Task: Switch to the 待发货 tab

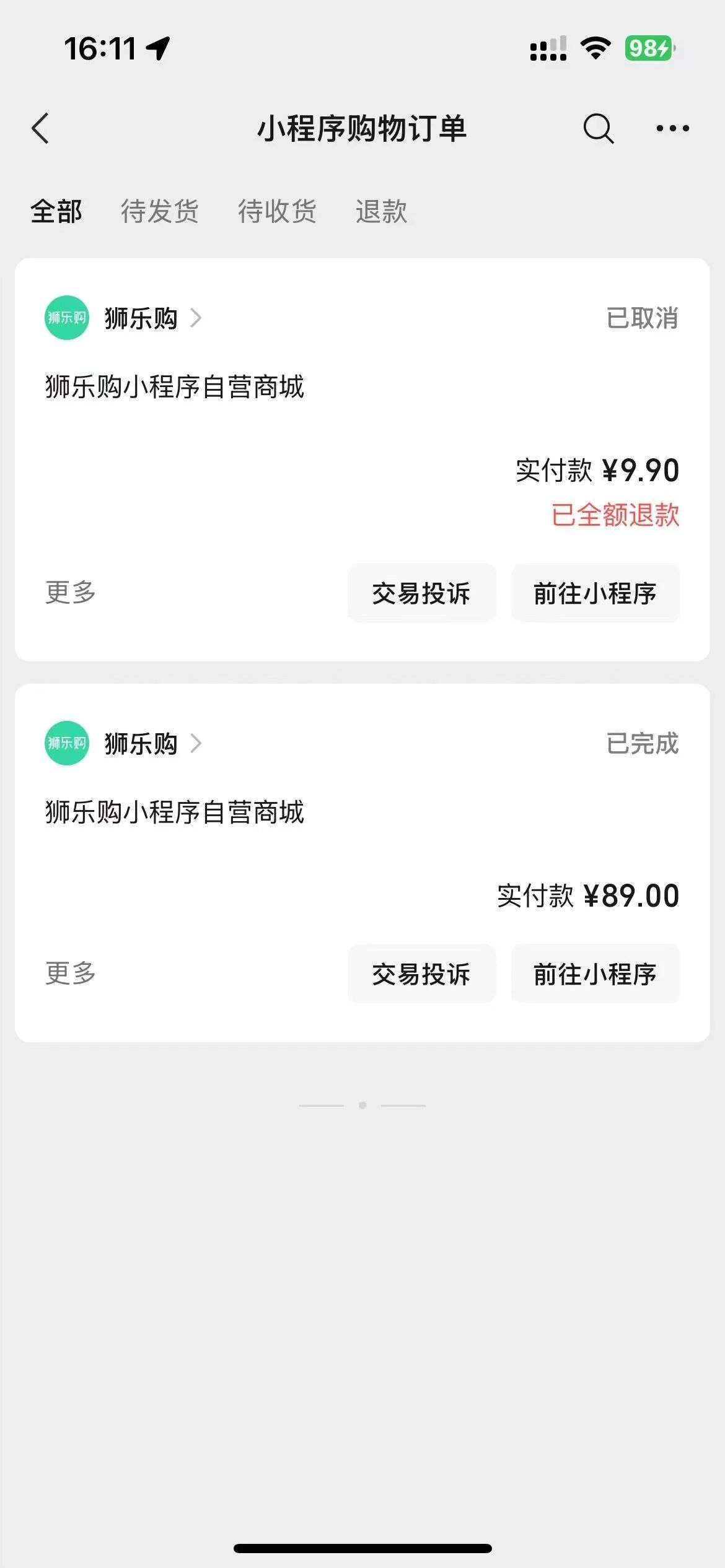Action: (x=159, y=211)
